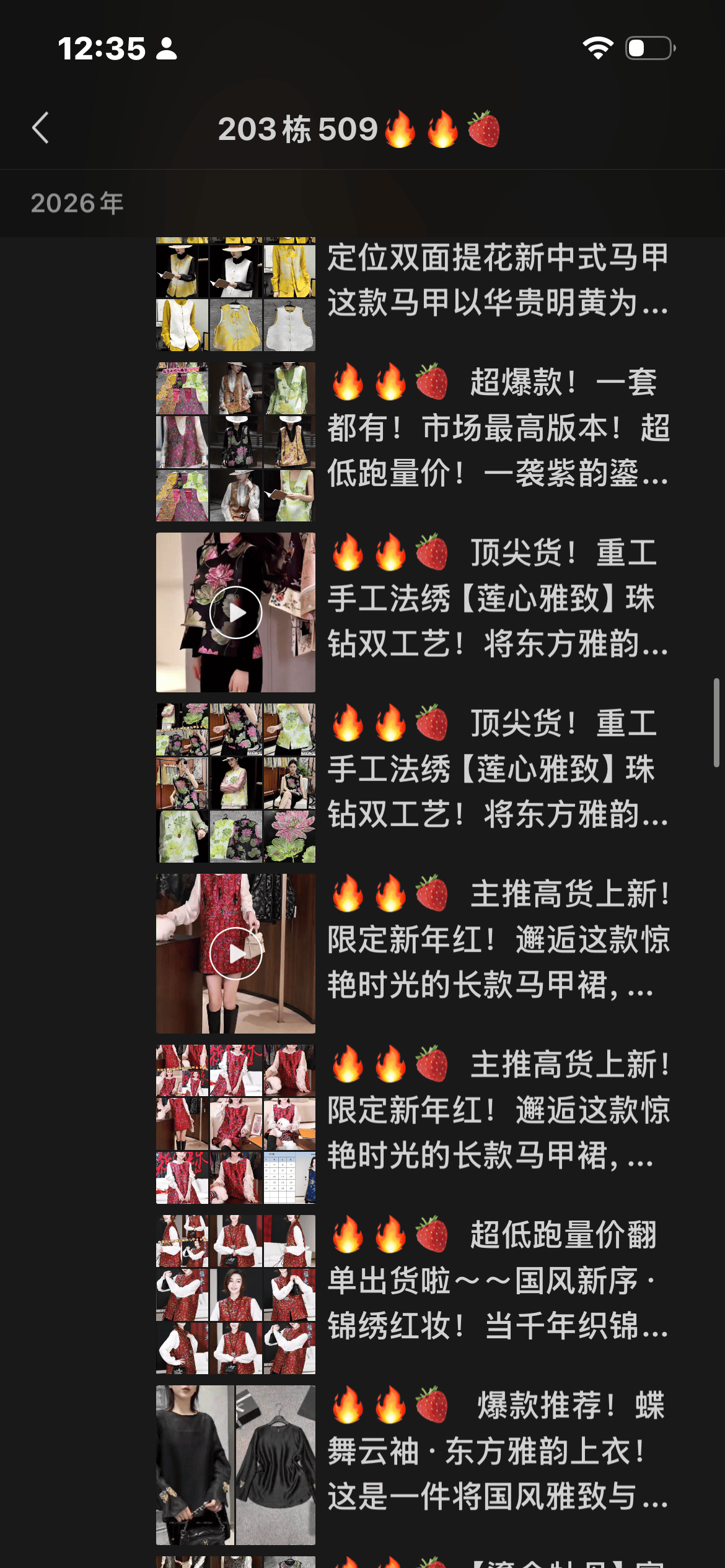Image resolution: width=725 pixels, height=1568 pixels.
Task: Go back using the header arrow
Action: [x=41, y=128]
